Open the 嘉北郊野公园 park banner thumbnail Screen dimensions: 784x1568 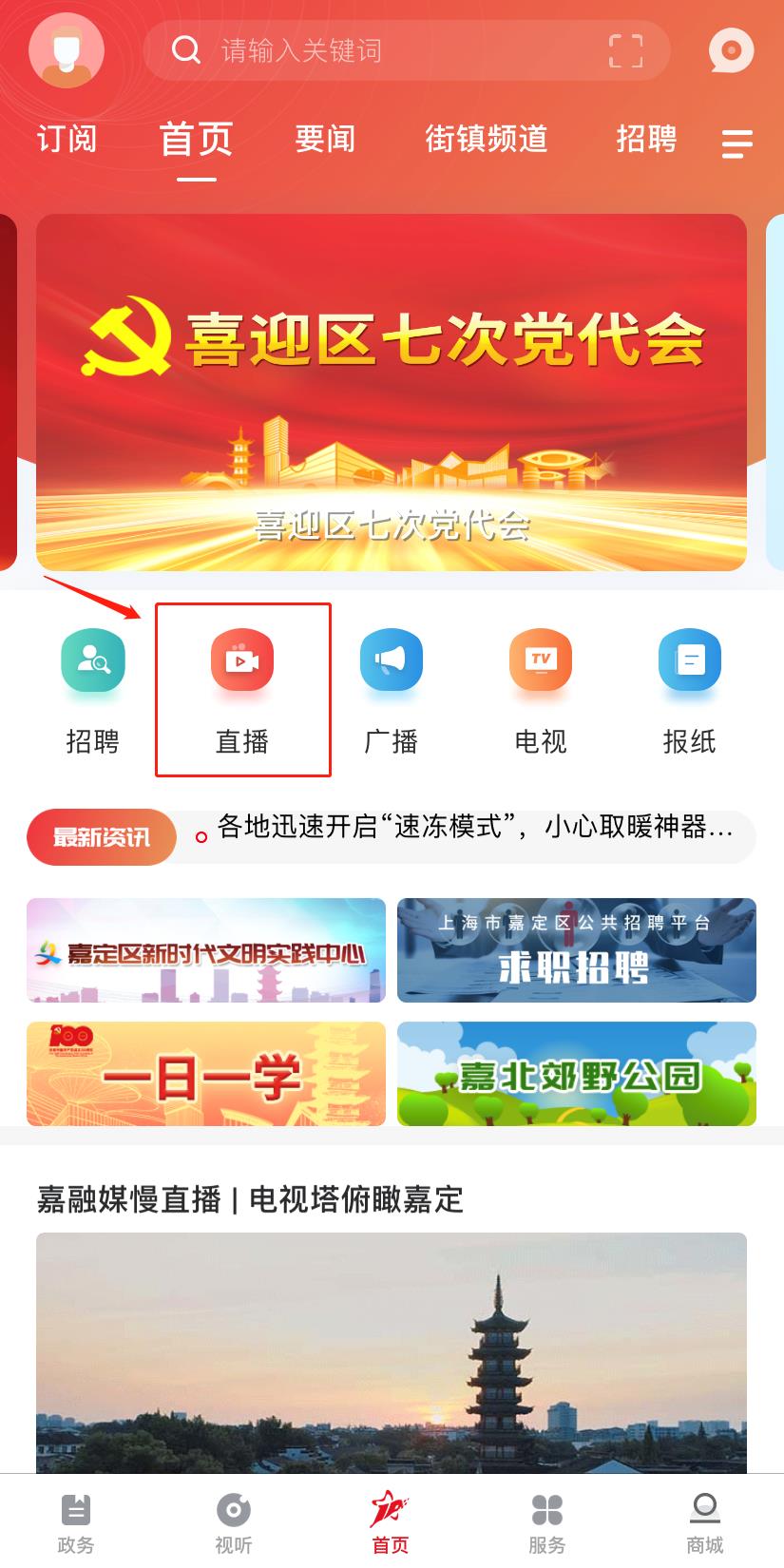[x=577, y=1074]
